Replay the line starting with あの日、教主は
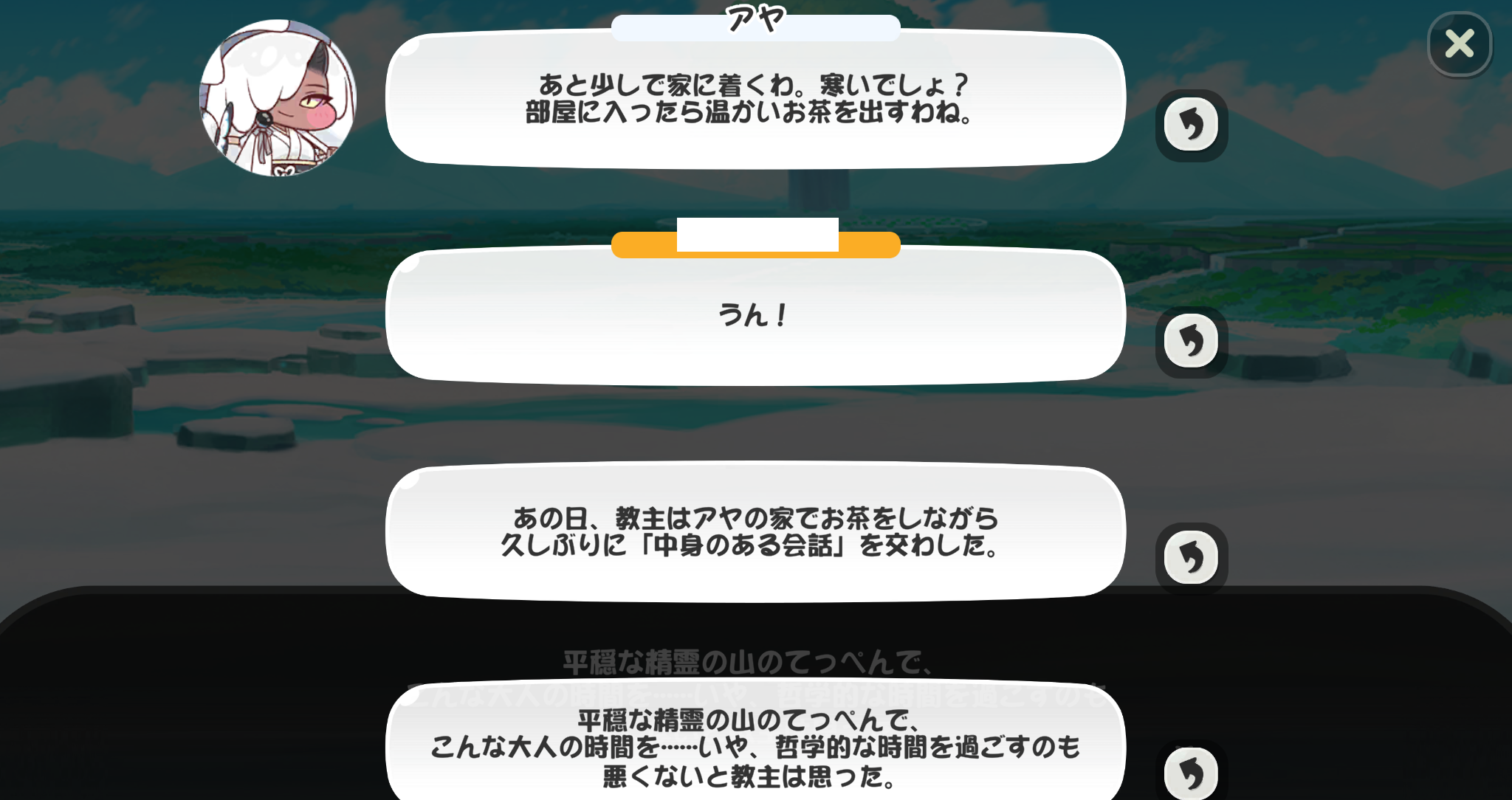Screen dimensions: 1512x800 point(1191,558)
